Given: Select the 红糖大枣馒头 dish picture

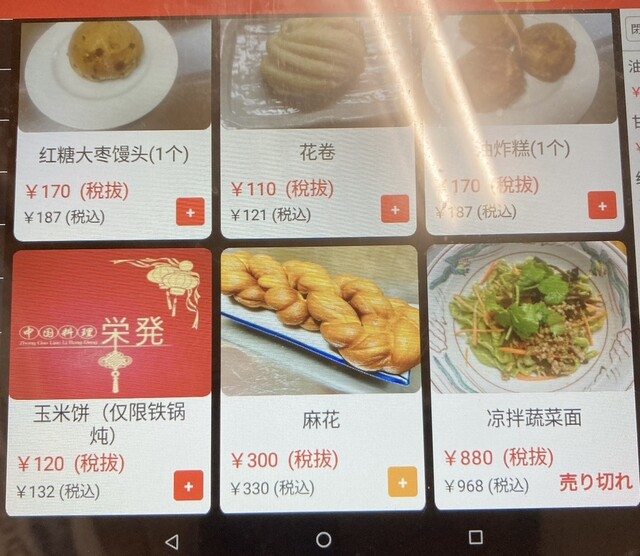Looking at the screenshot, I should 114,70.
